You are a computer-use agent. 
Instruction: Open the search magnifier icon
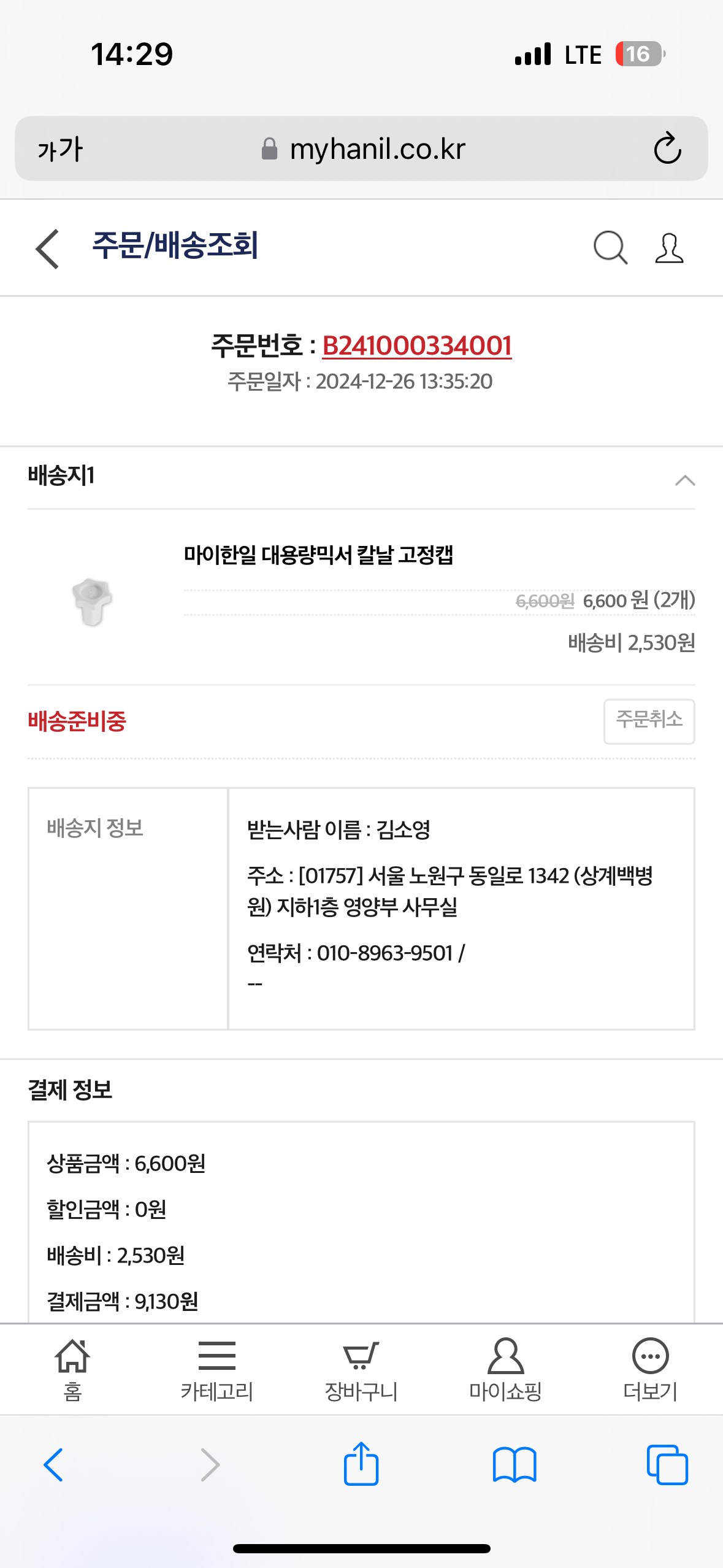tap(610, 248)
